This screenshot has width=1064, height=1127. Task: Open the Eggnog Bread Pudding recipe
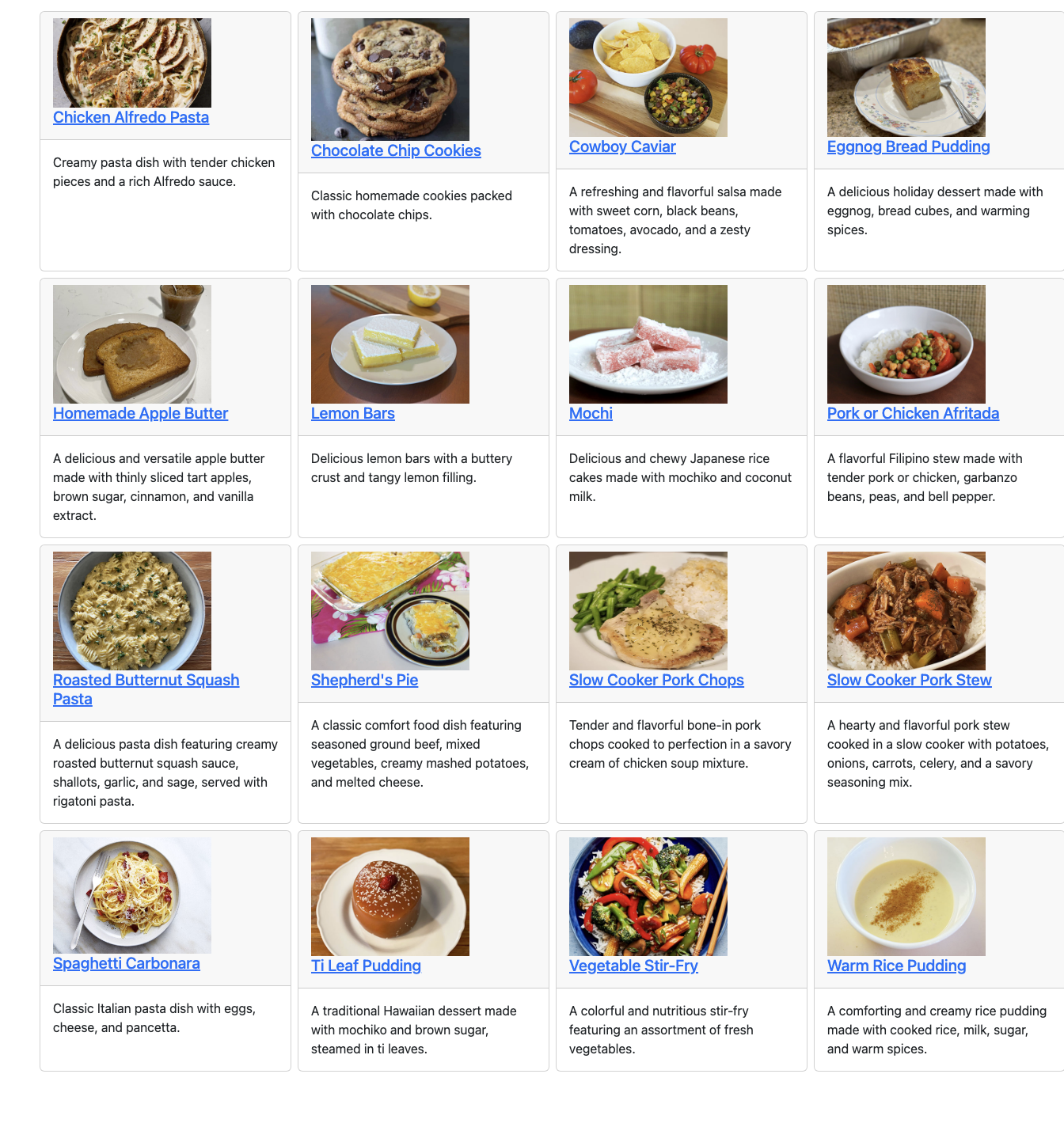pos(908,146)
